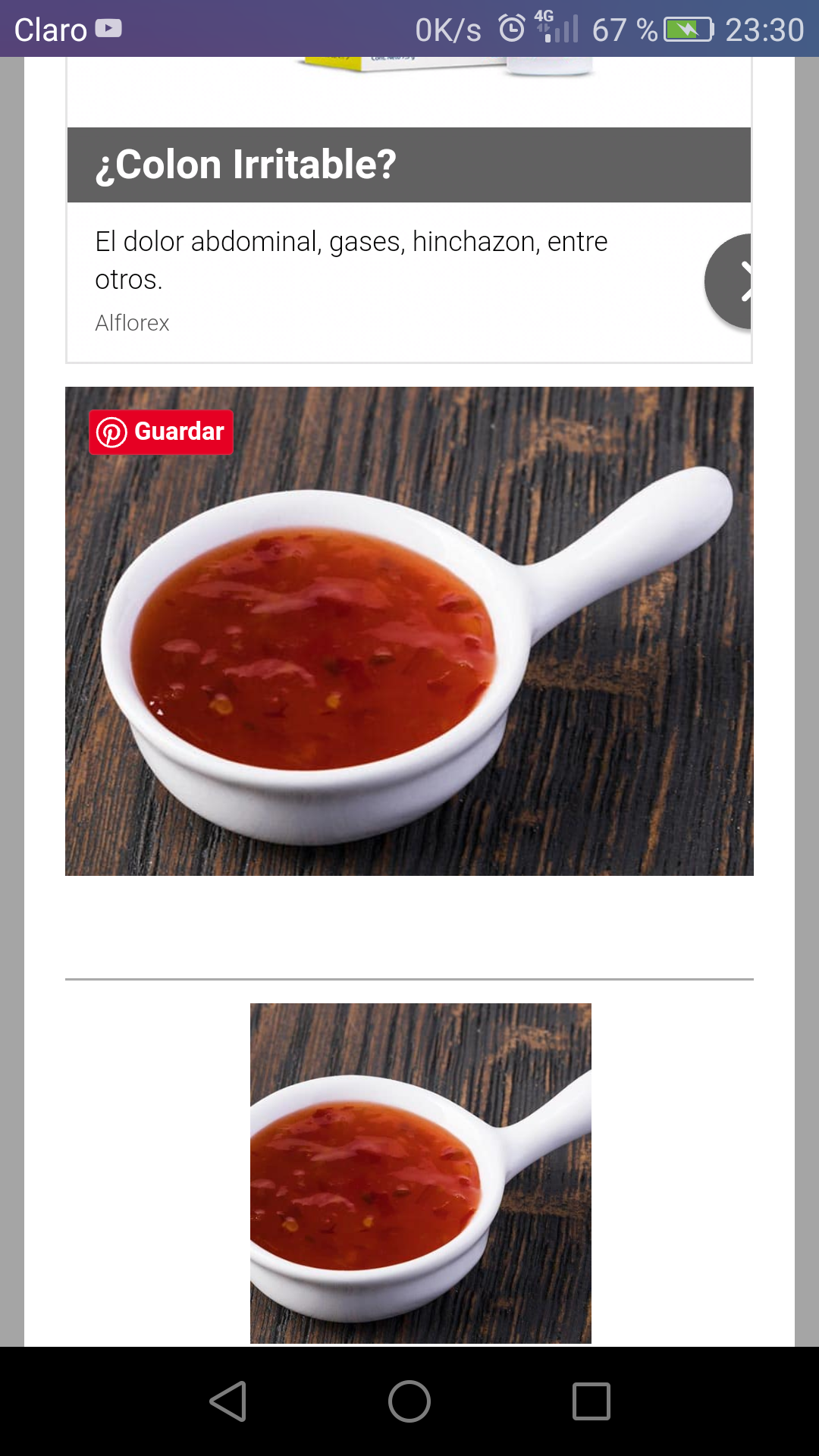Tap the Pinterest Guardar button
This screenshot has height=1456, width=819.
click(161, 432)
